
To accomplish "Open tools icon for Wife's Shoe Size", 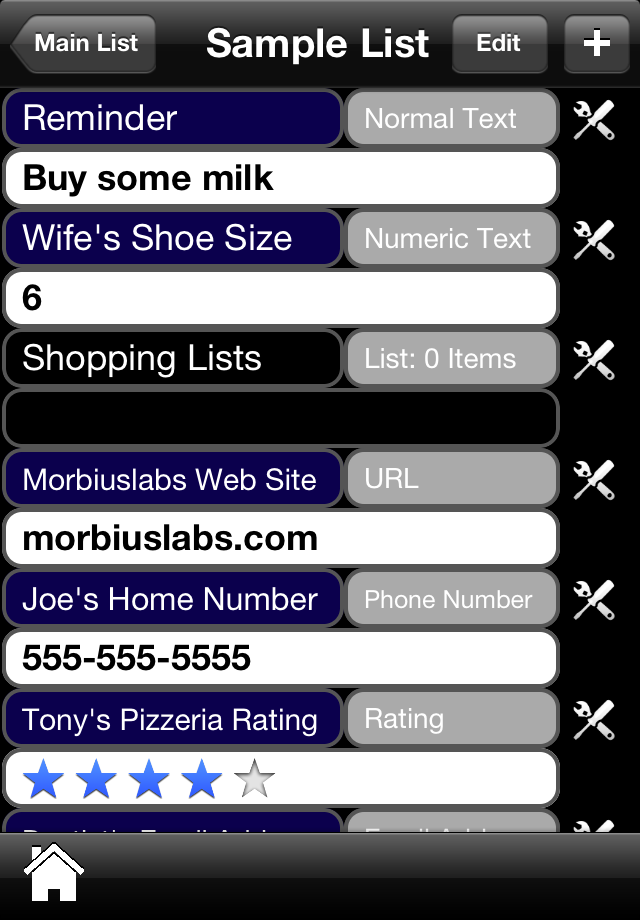I will click(593, 239).
